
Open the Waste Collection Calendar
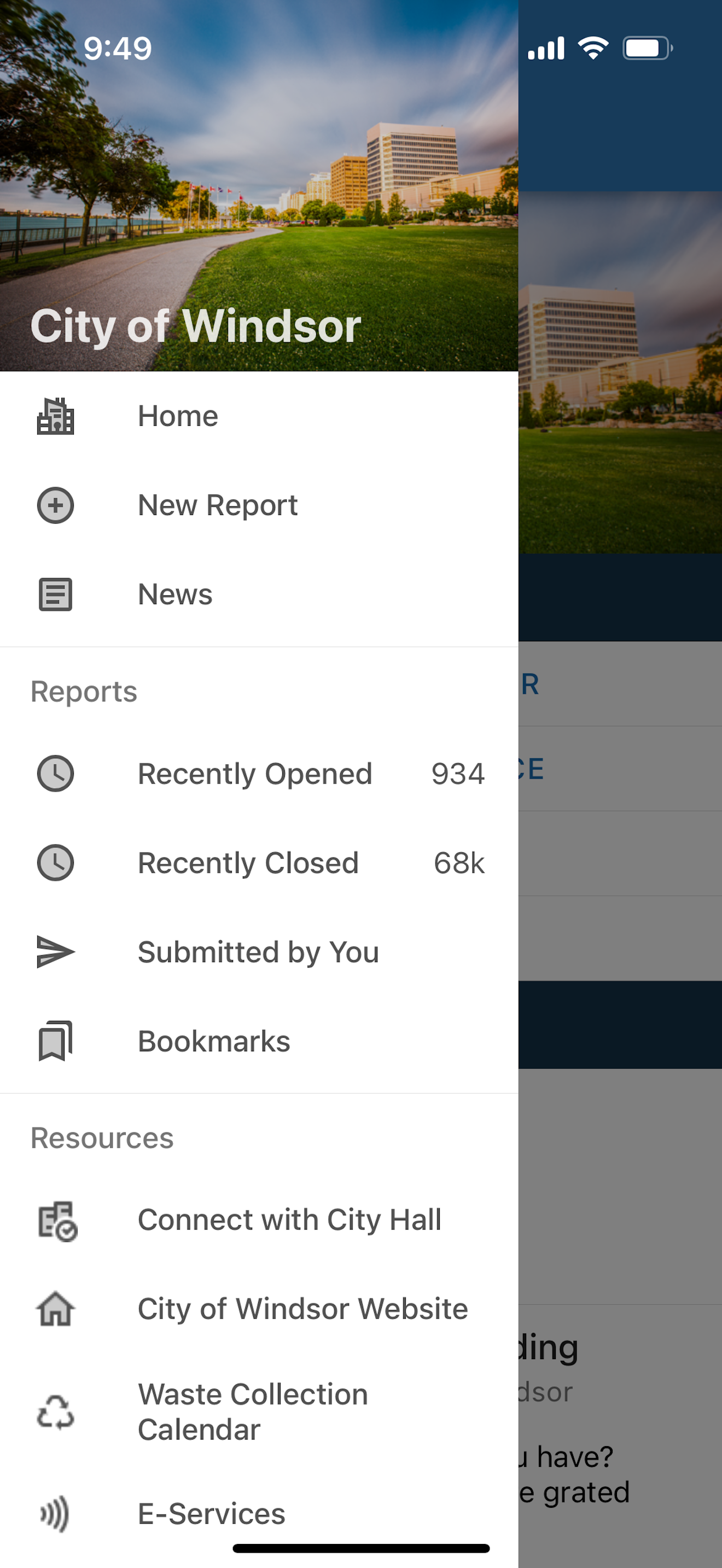253,1413
